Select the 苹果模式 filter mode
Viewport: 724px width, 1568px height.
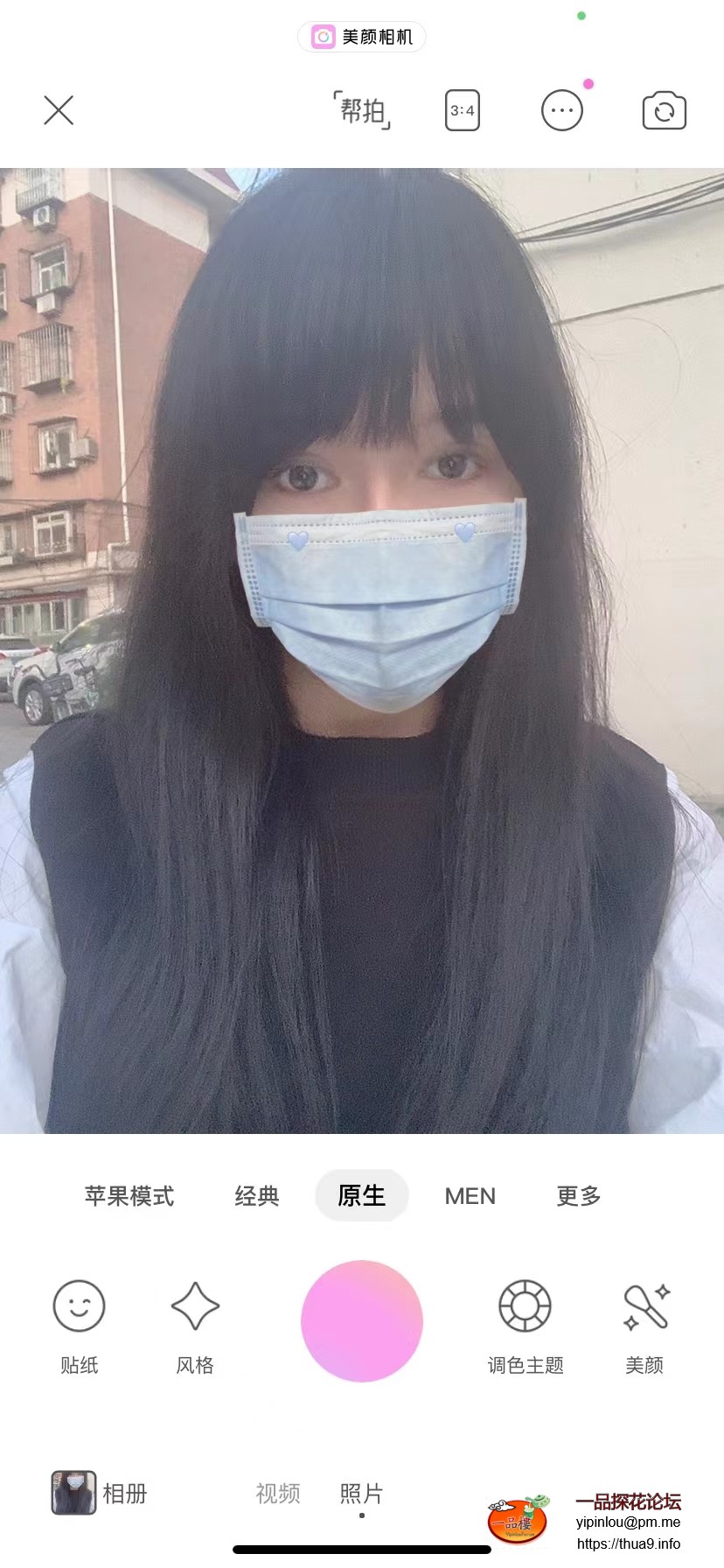click(x=129, y=1195)
